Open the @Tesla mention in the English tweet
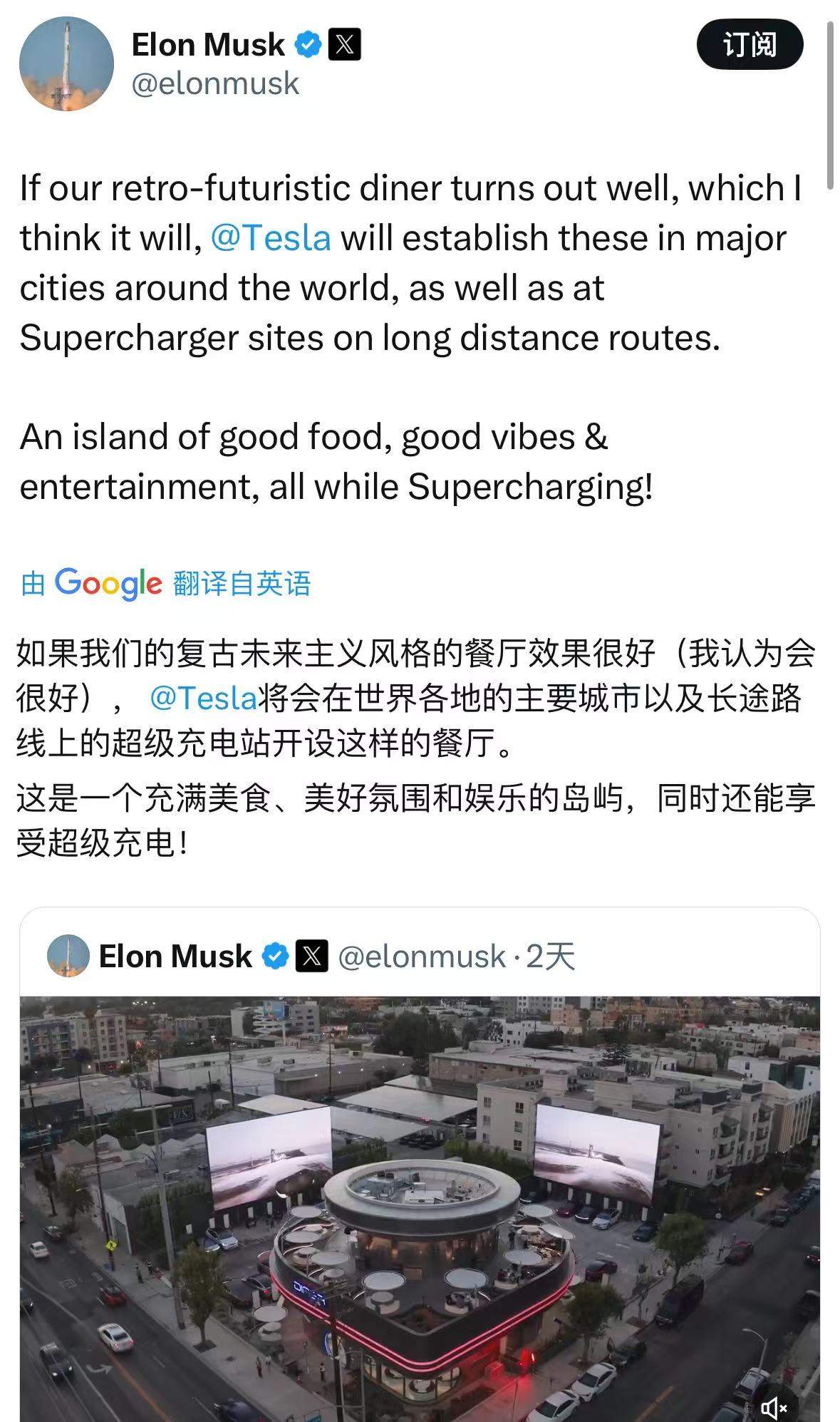Viewport: 840px width, 1422px height. coord(271,238)
